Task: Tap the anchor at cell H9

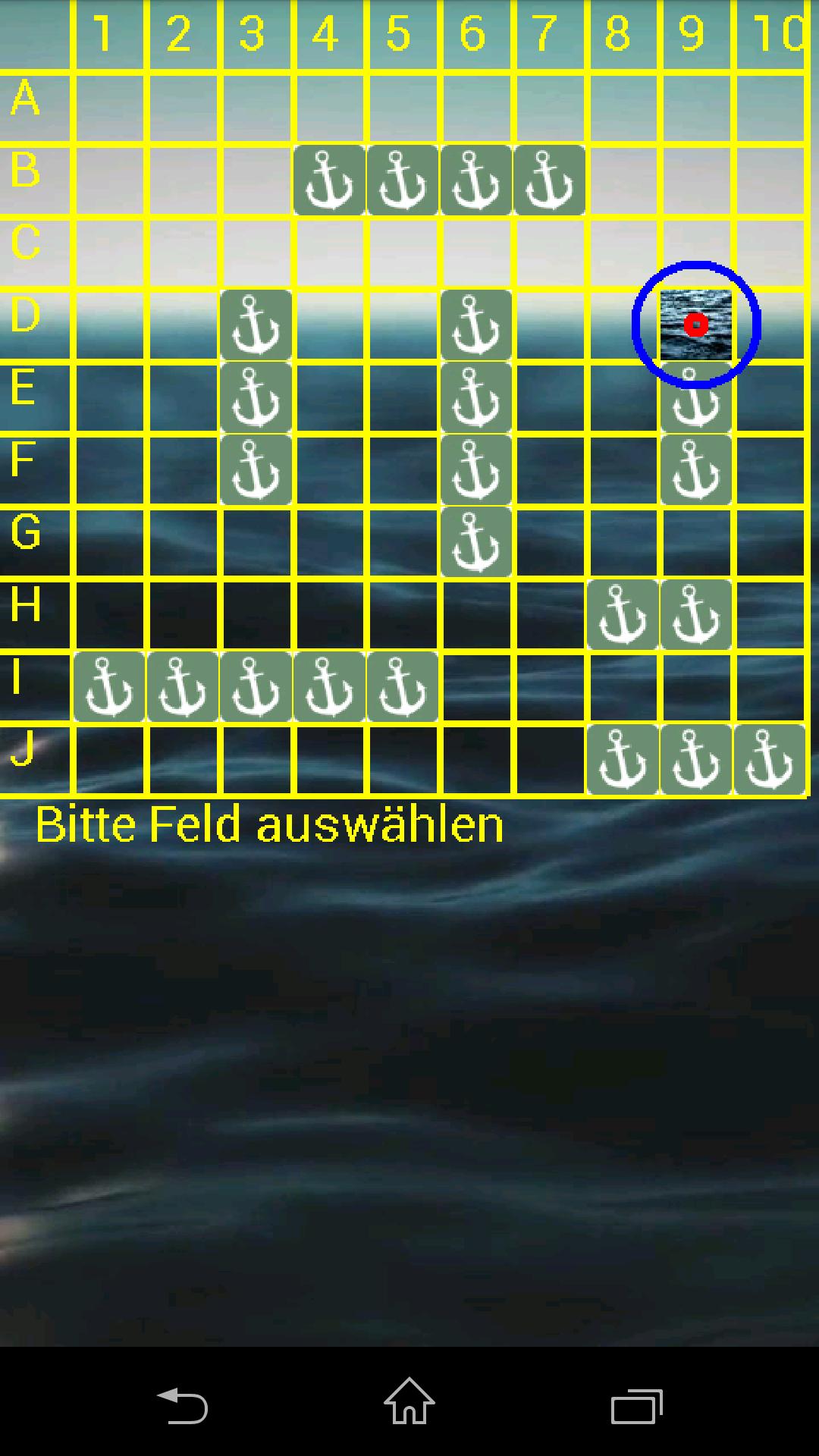Action: coord(695,614)
